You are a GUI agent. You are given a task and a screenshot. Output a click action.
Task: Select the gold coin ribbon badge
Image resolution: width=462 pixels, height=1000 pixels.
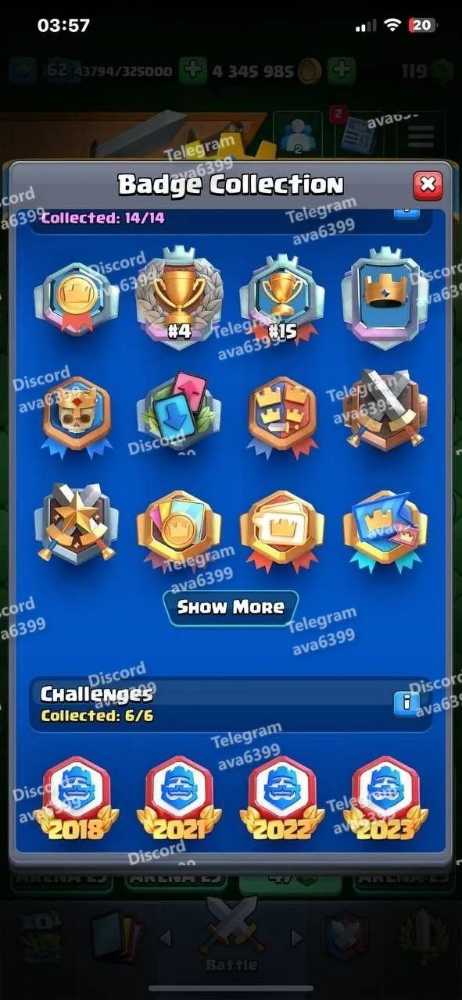[77, 298]
